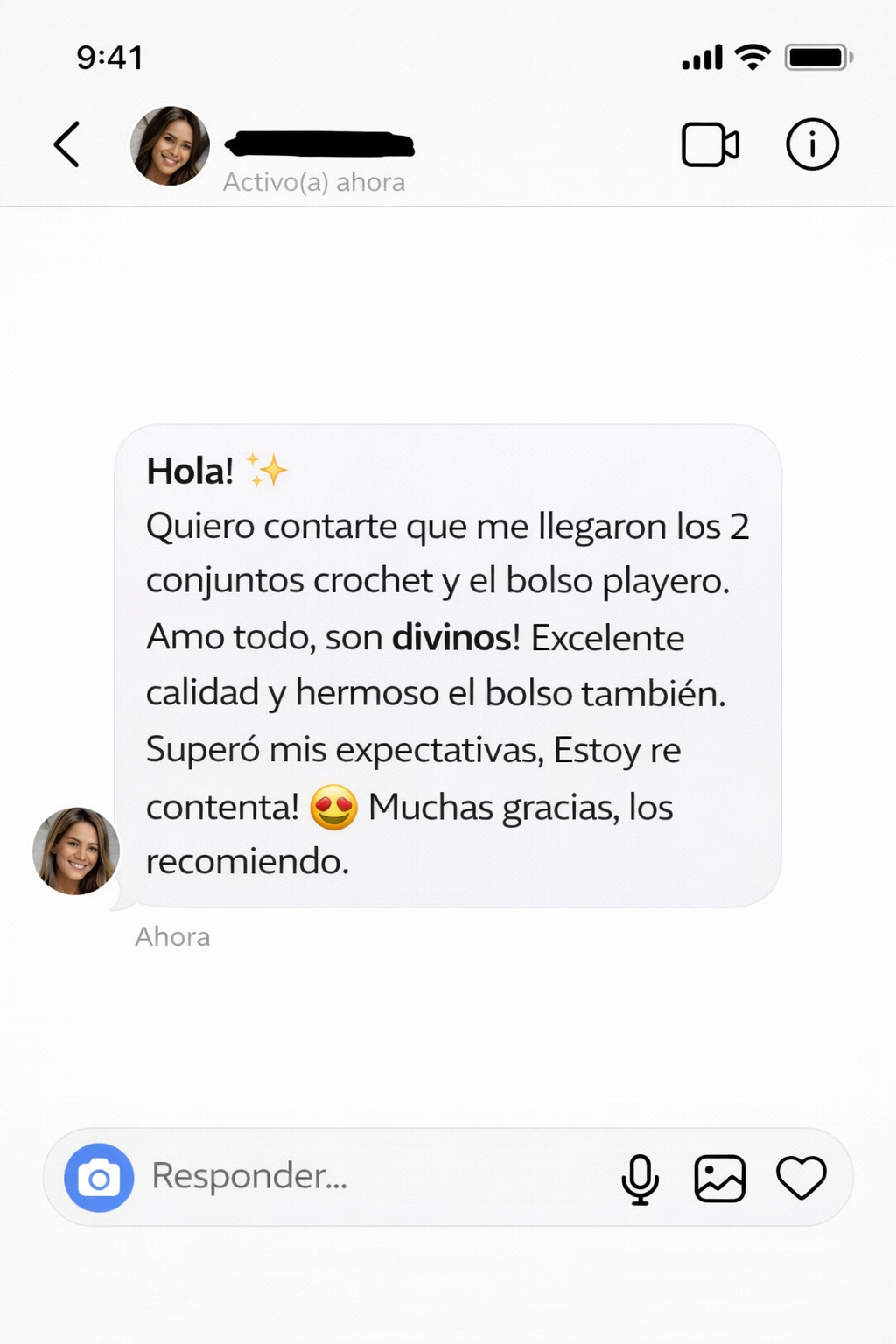Screen dimensions: 896x1344
Task: Record a voice message with the microphone
Action: 641,1178
